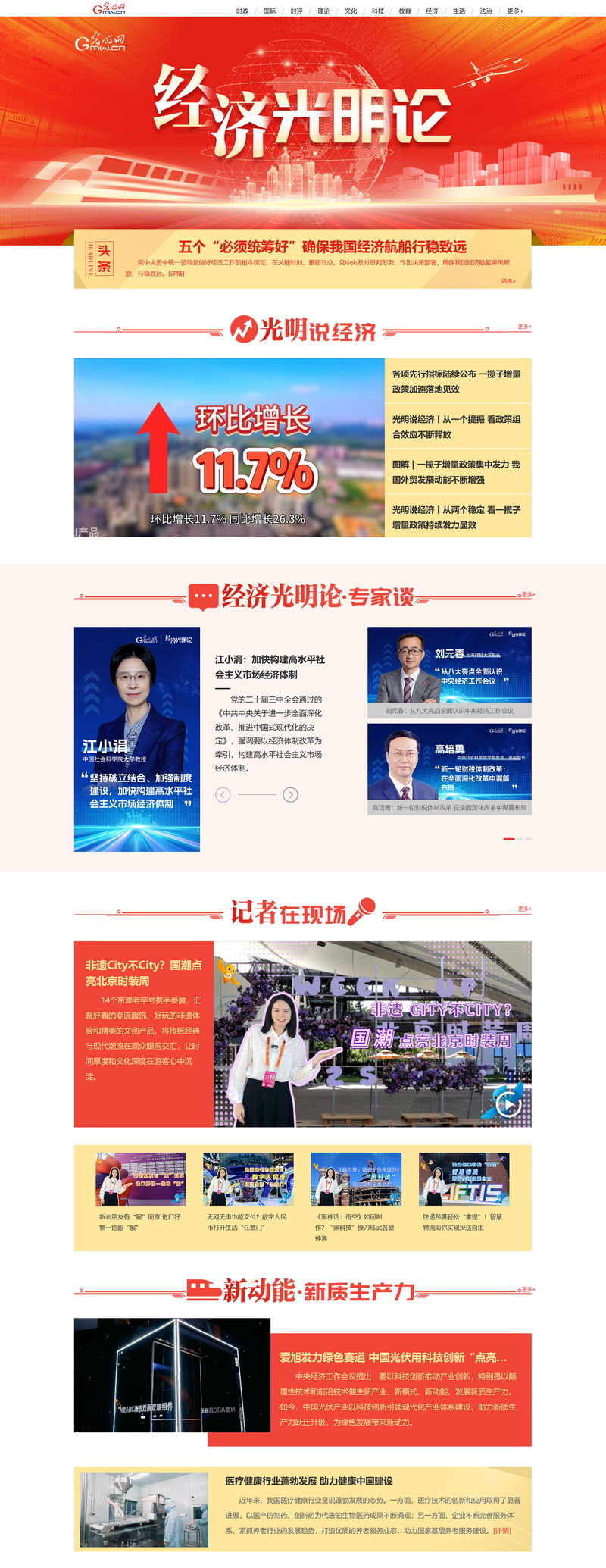This screenshot has height=1568, width=606.
Task: Expand 更多+ in top navigation
Action: pos(515,11)
